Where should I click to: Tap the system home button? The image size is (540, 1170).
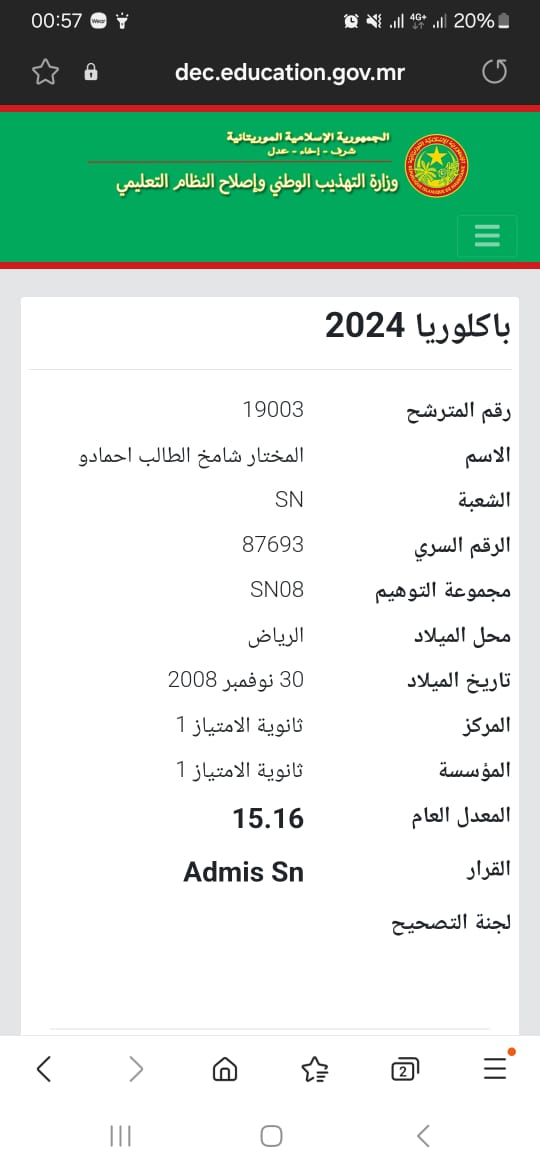pyautogui.click(x=271, y=1136)
